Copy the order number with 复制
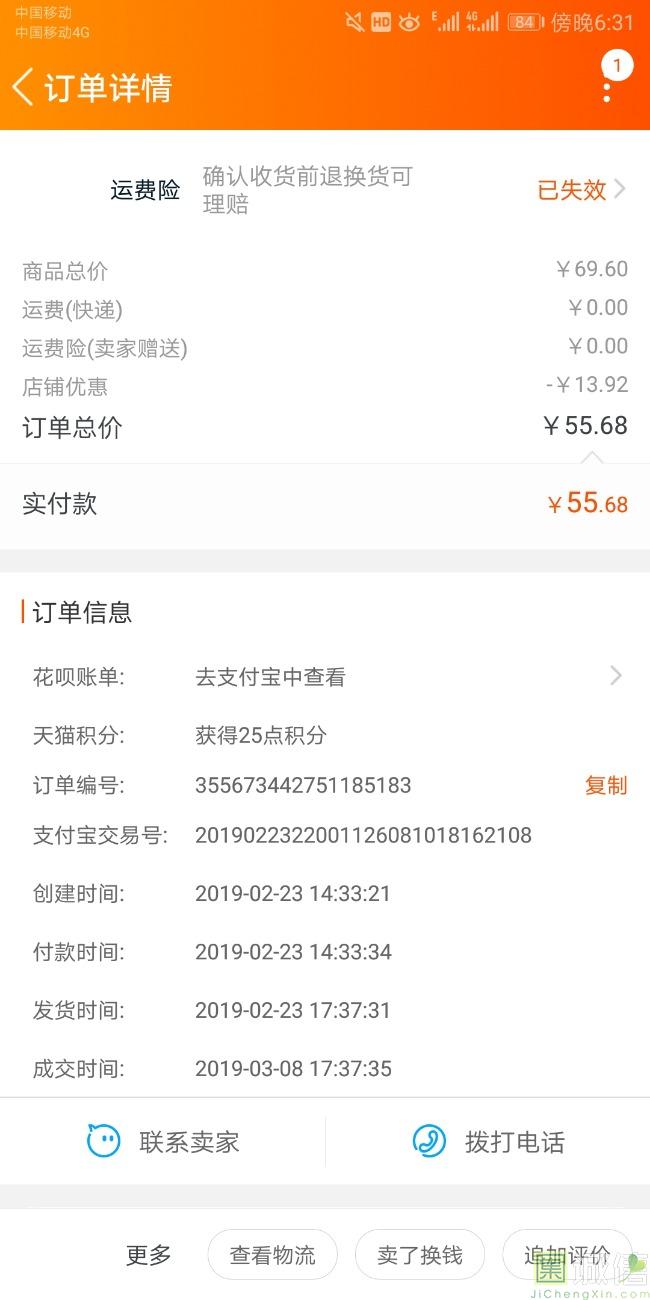Screen dimensions: 650x1300 (x=605, y=785)
